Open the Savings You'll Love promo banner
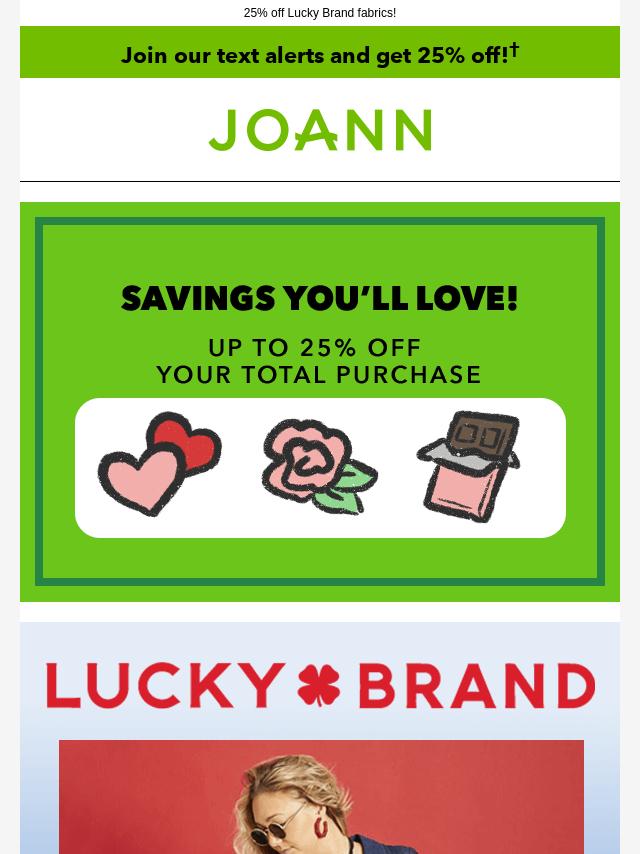 point(320,400)
